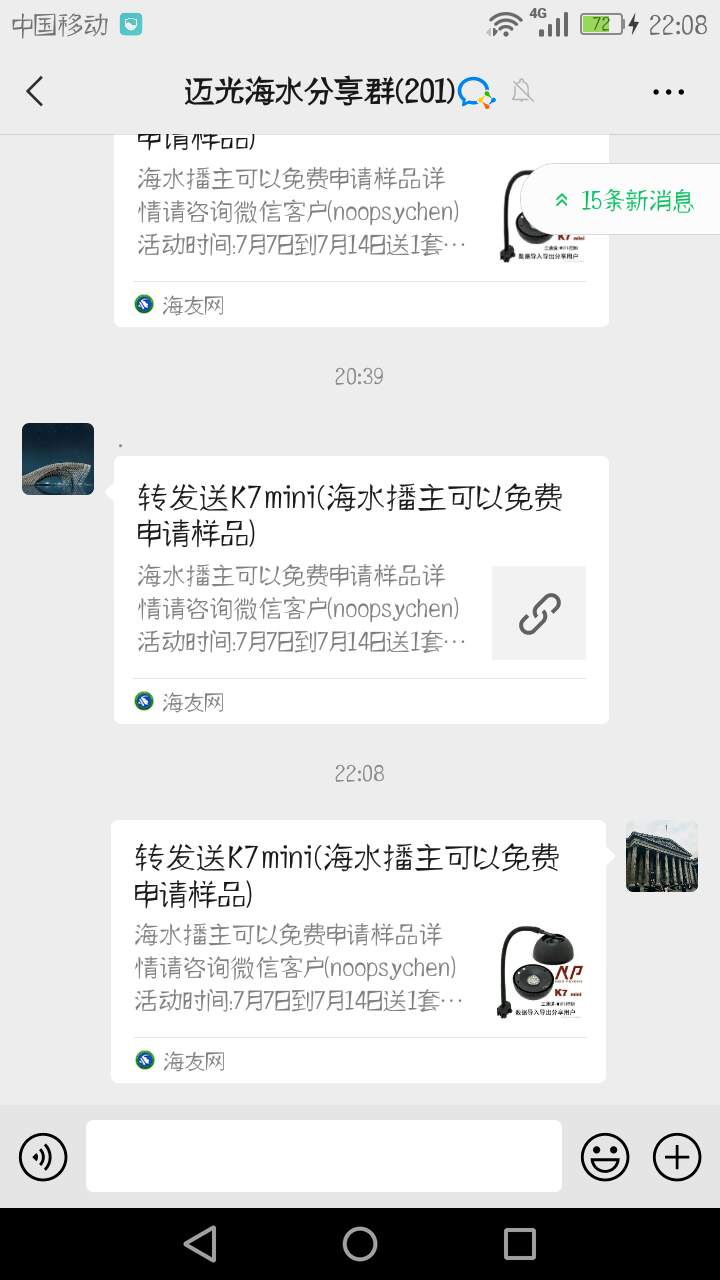Open the emoji picker
This screenshot has height=1280, width=720.
pos(605,1157)
